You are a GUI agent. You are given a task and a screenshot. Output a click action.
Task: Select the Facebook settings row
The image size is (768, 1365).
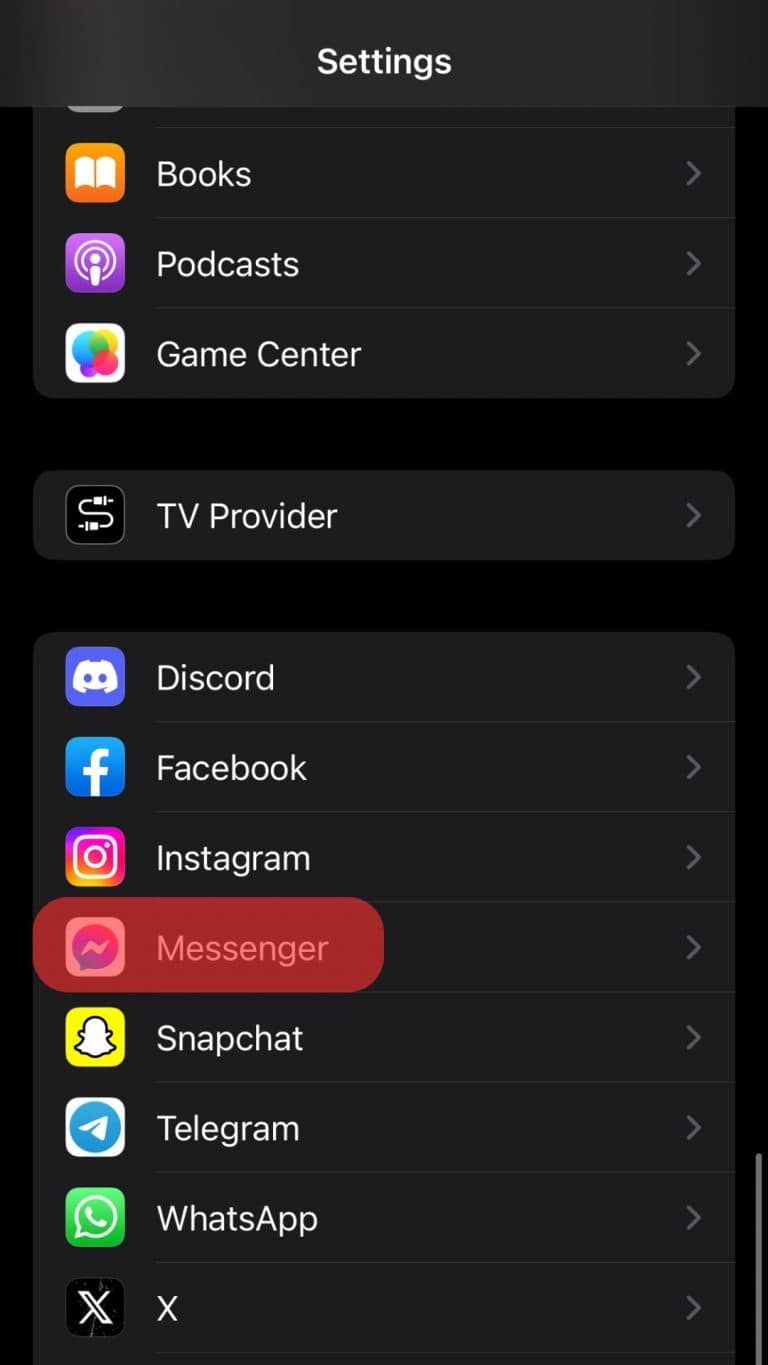(x=384, y=768)
